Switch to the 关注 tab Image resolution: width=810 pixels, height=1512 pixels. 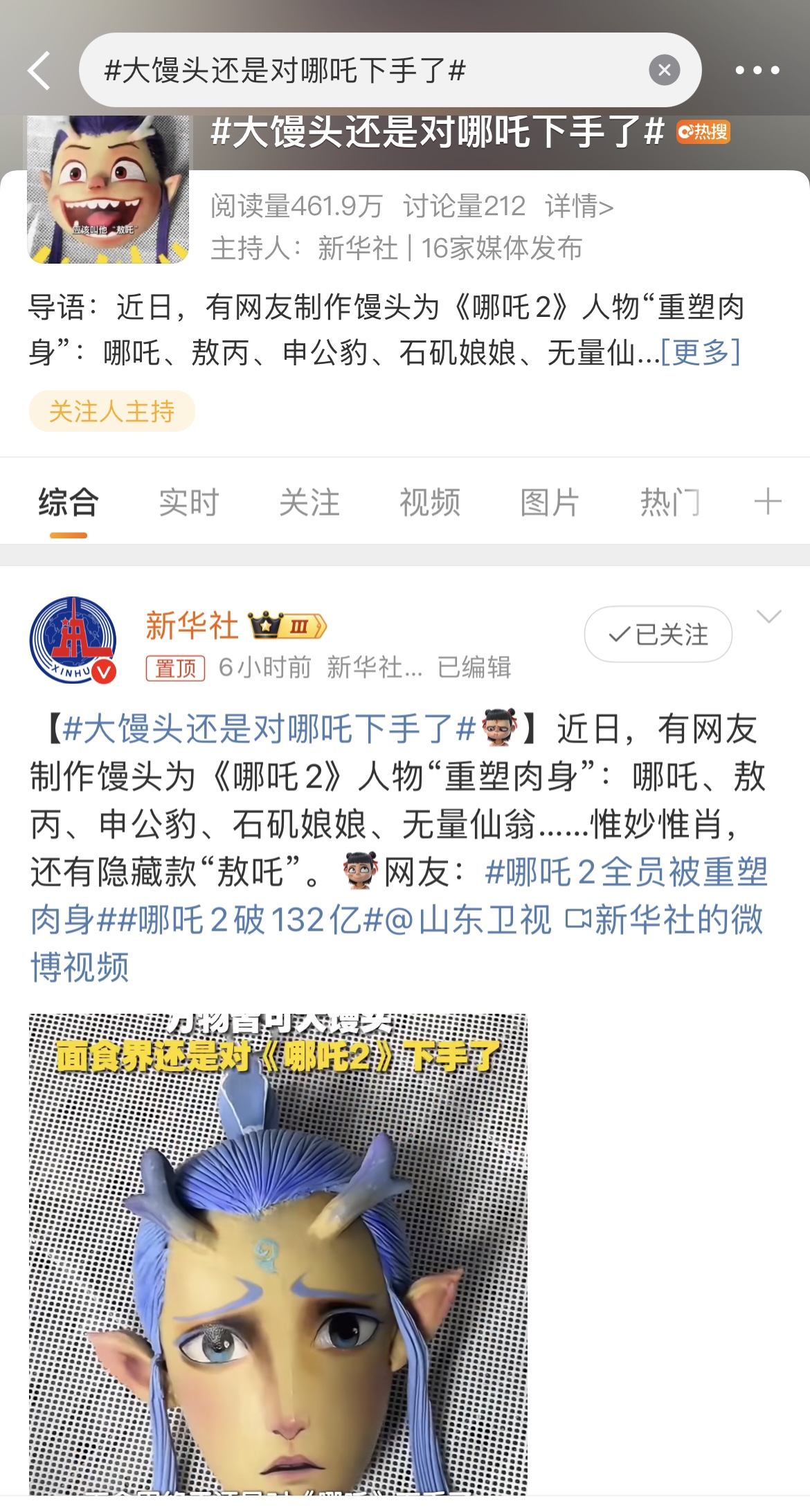point(309,502)
